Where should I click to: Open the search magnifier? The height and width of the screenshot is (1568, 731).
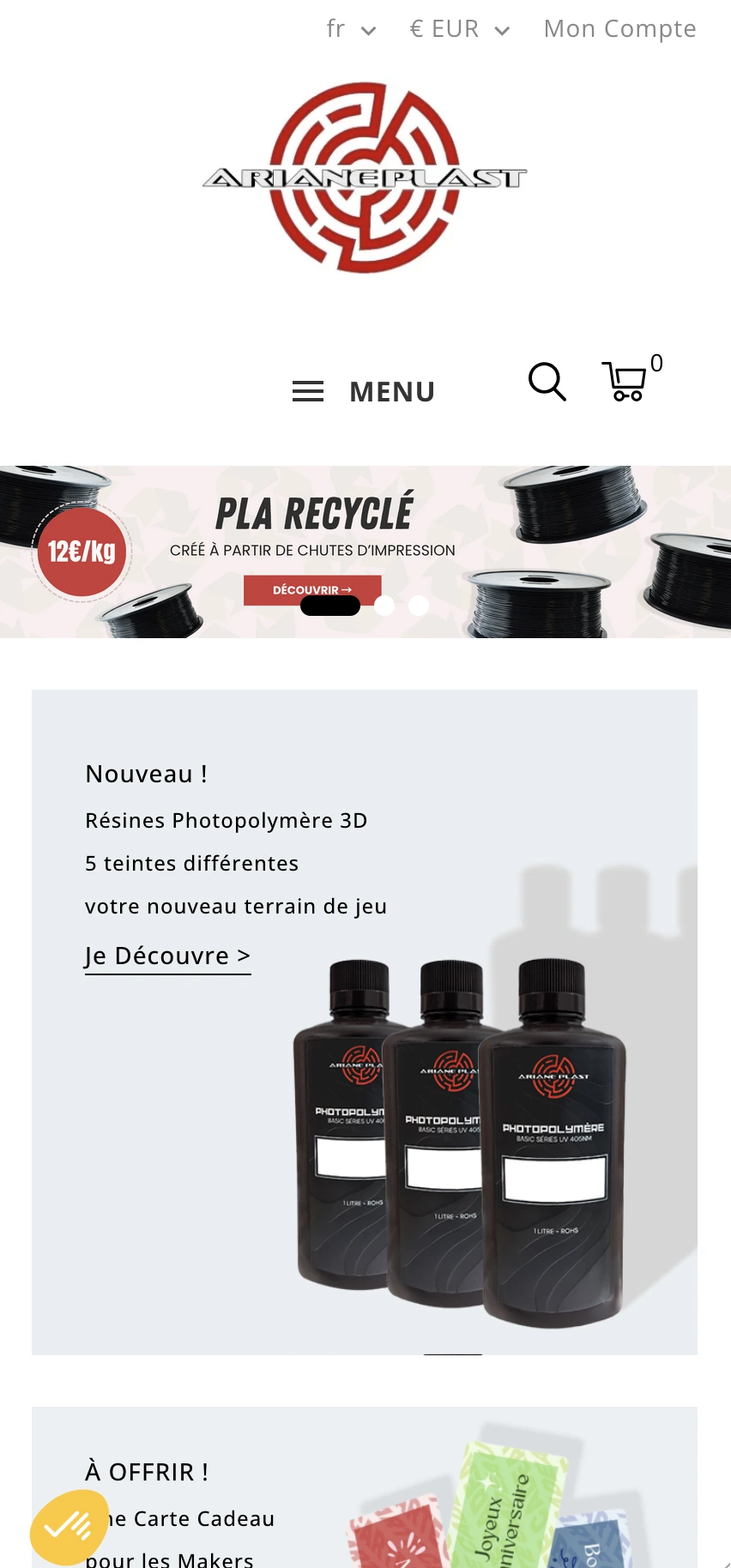(547, 382)
